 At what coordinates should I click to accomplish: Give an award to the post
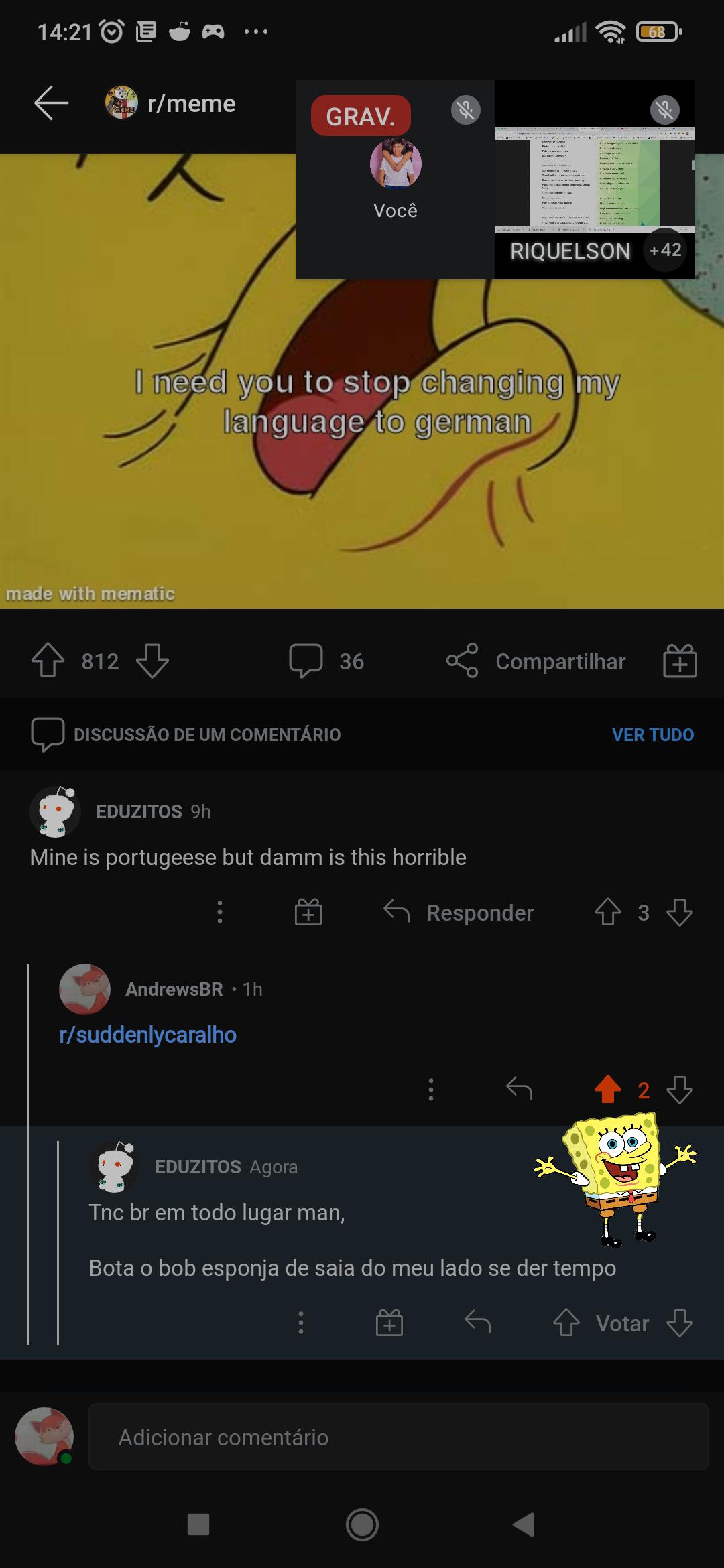[x=680, y=661]
